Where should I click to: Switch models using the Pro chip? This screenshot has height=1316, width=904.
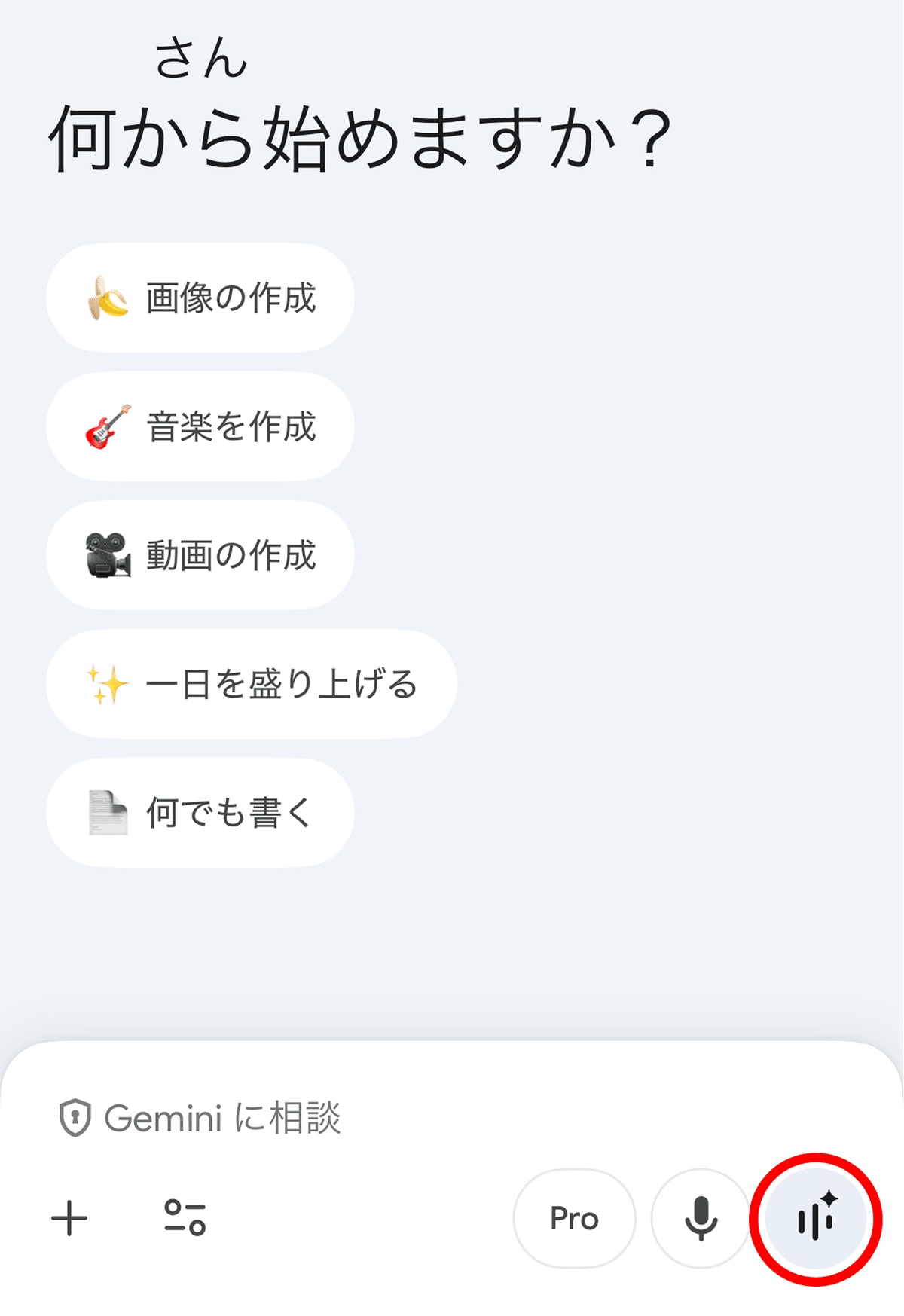pos(574,1218)
